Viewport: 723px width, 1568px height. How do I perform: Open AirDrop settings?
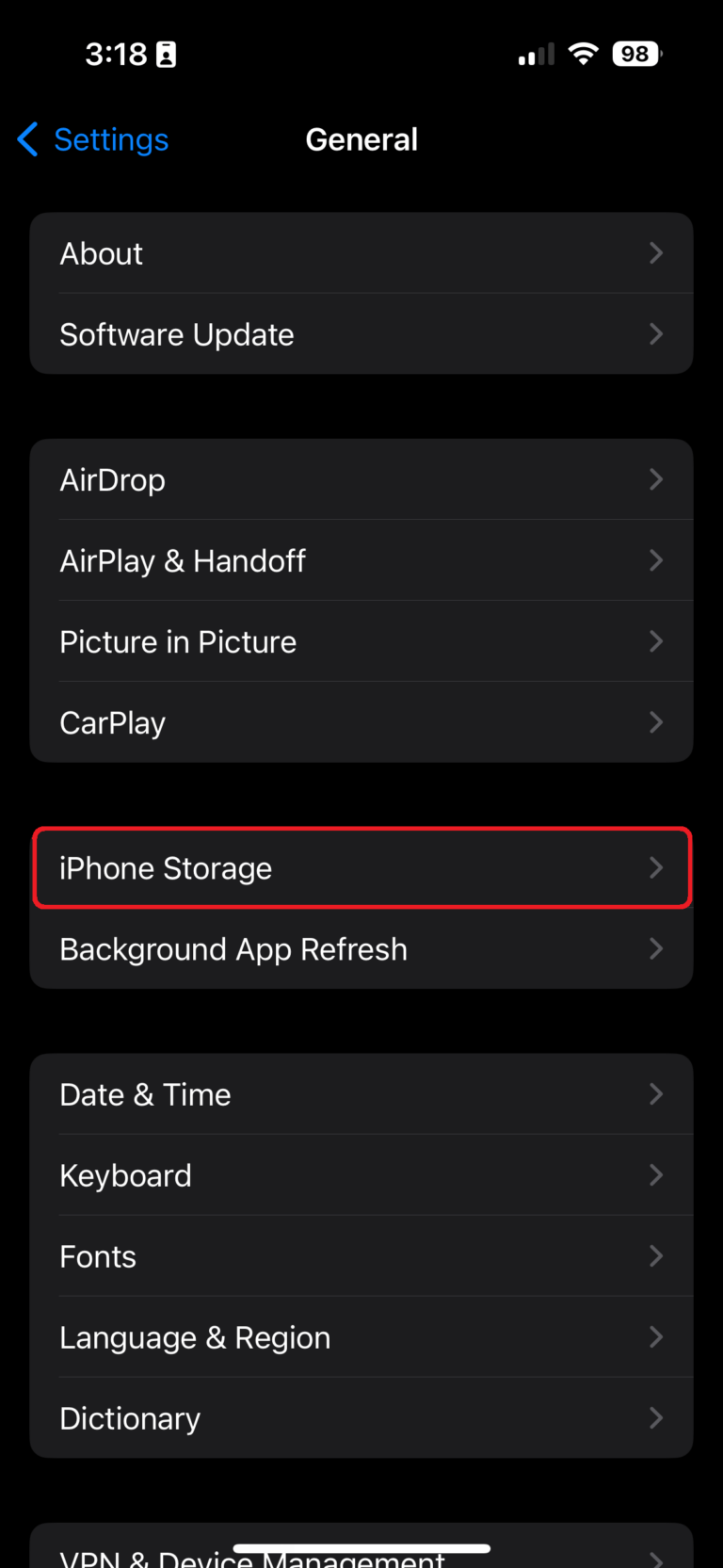pos(361,479)
